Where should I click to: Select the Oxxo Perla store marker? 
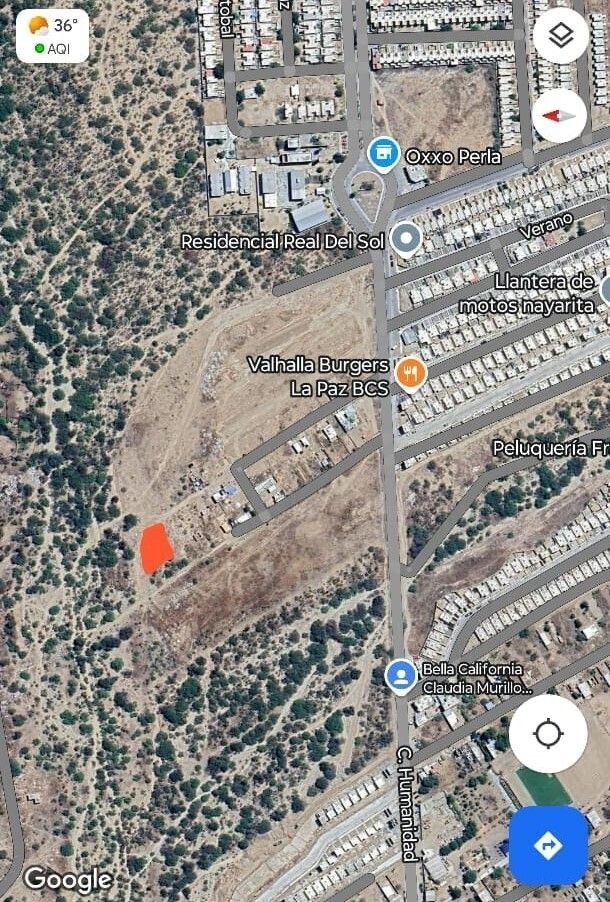point(382,154)
